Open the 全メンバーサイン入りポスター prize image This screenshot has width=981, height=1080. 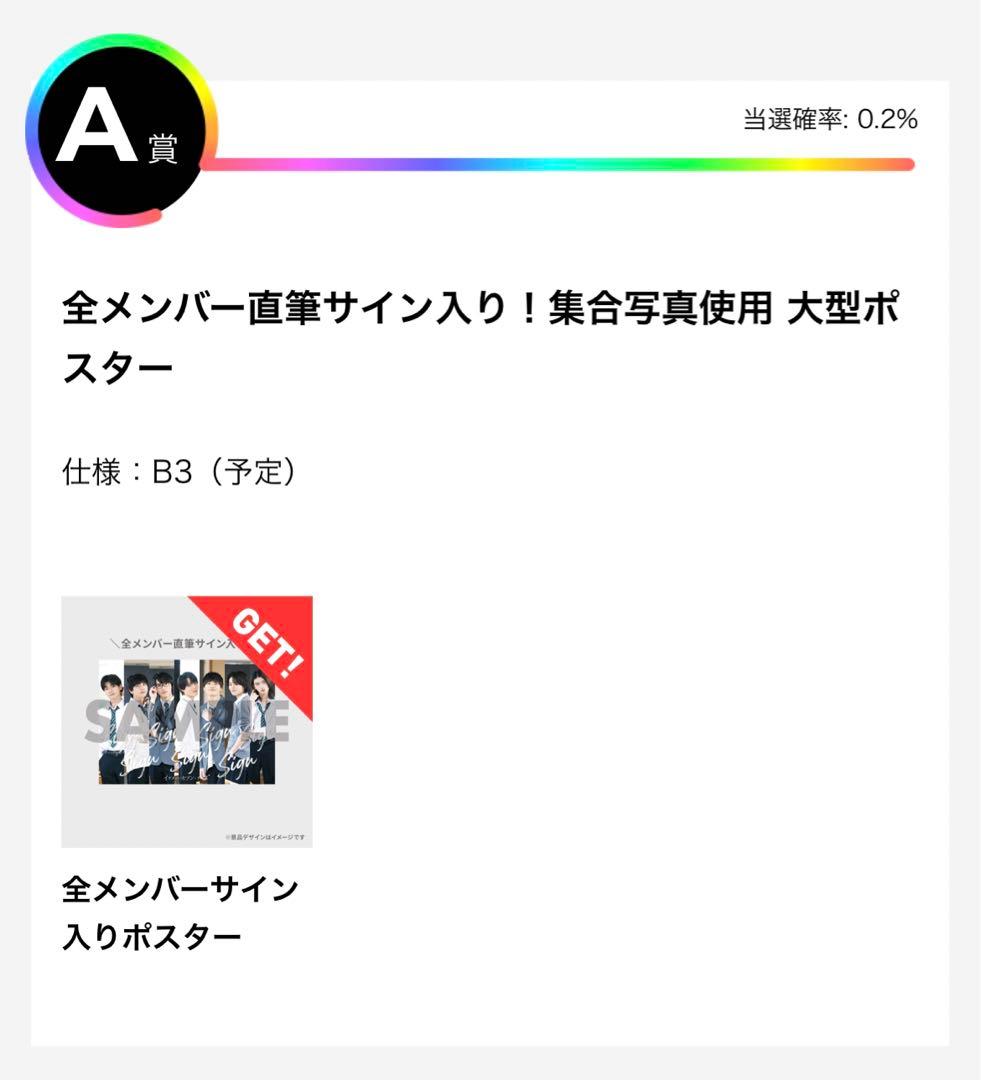187,721
